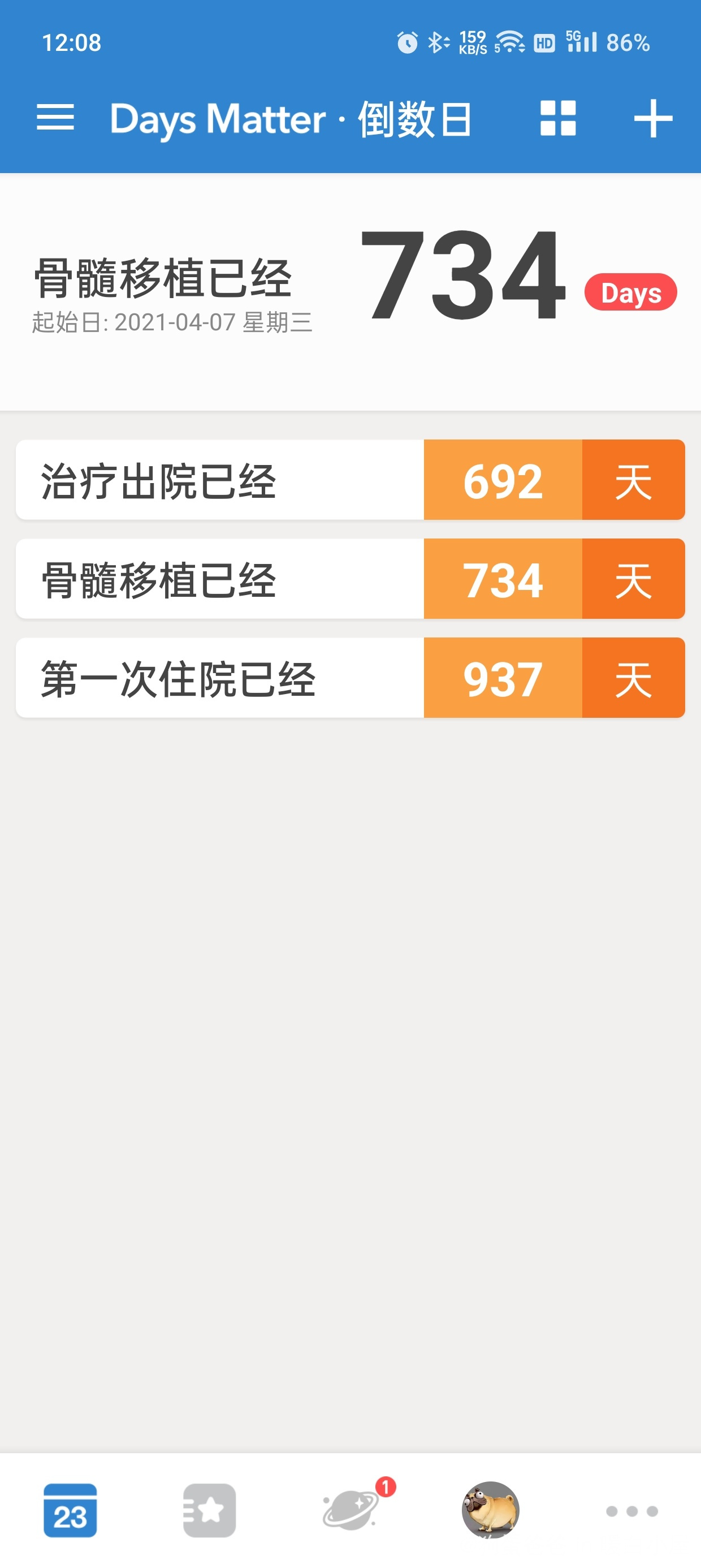Open the three-dot more tab
Viewport: 701px width, 1568px height.
[x=631, y=1511]
